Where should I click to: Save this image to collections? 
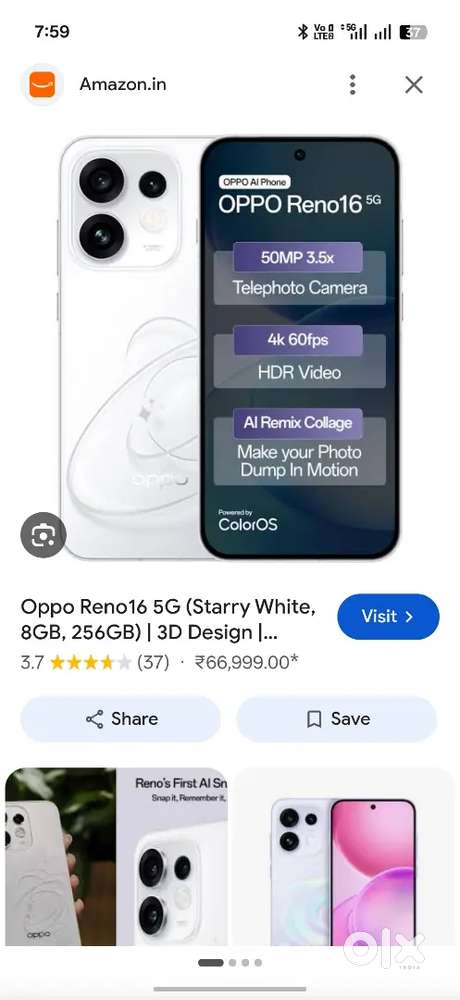click(x=337, y=719)
